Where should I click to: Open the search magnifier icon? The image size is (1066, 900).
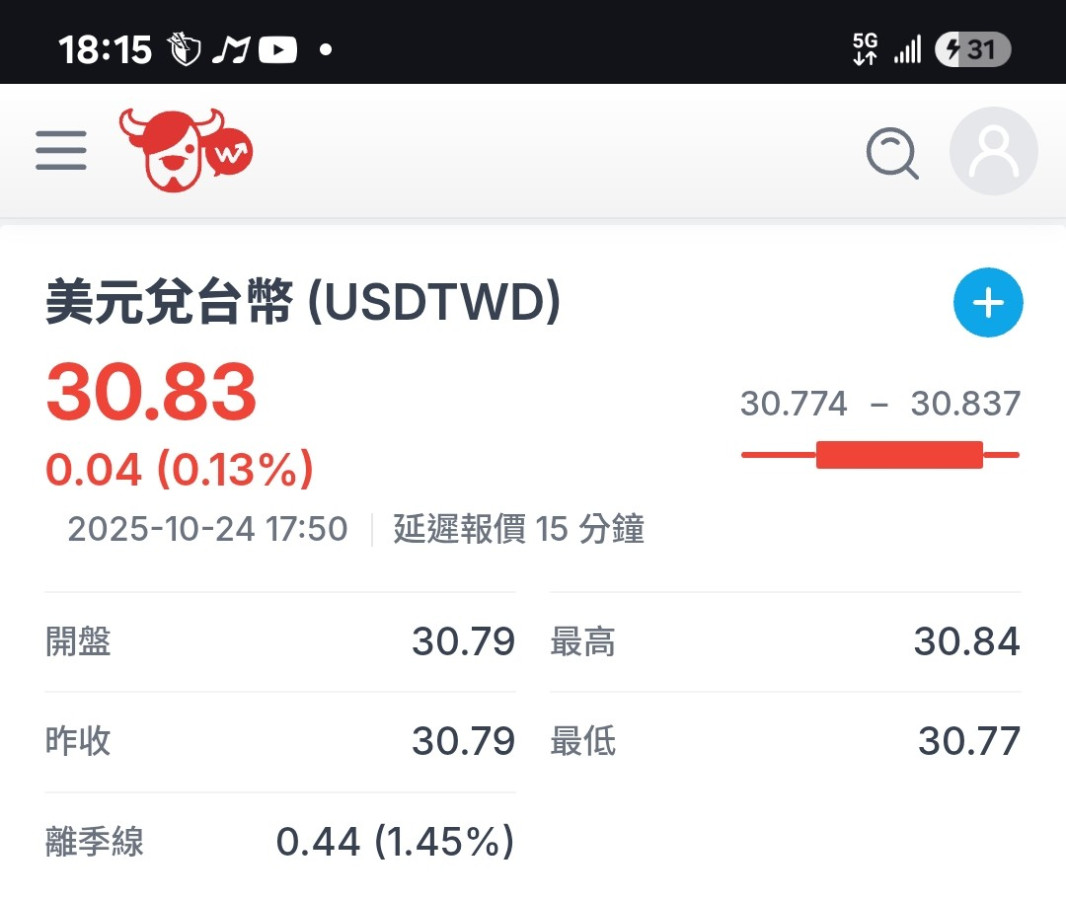892,153
